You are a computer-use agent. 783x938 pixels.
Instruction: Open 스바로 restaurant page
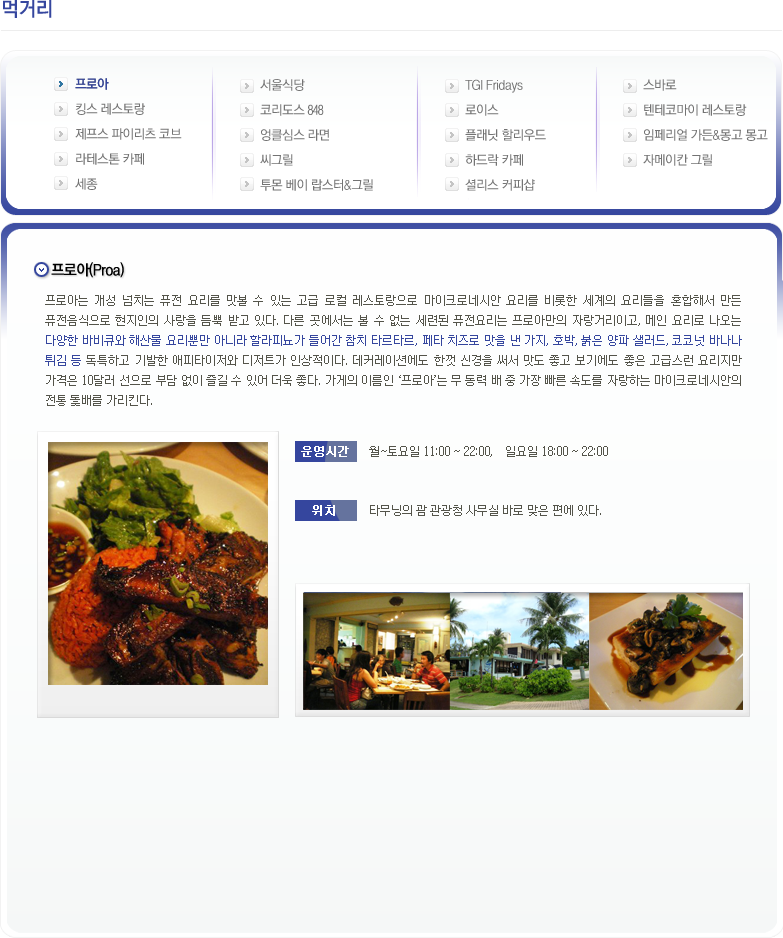coord(659,85)
